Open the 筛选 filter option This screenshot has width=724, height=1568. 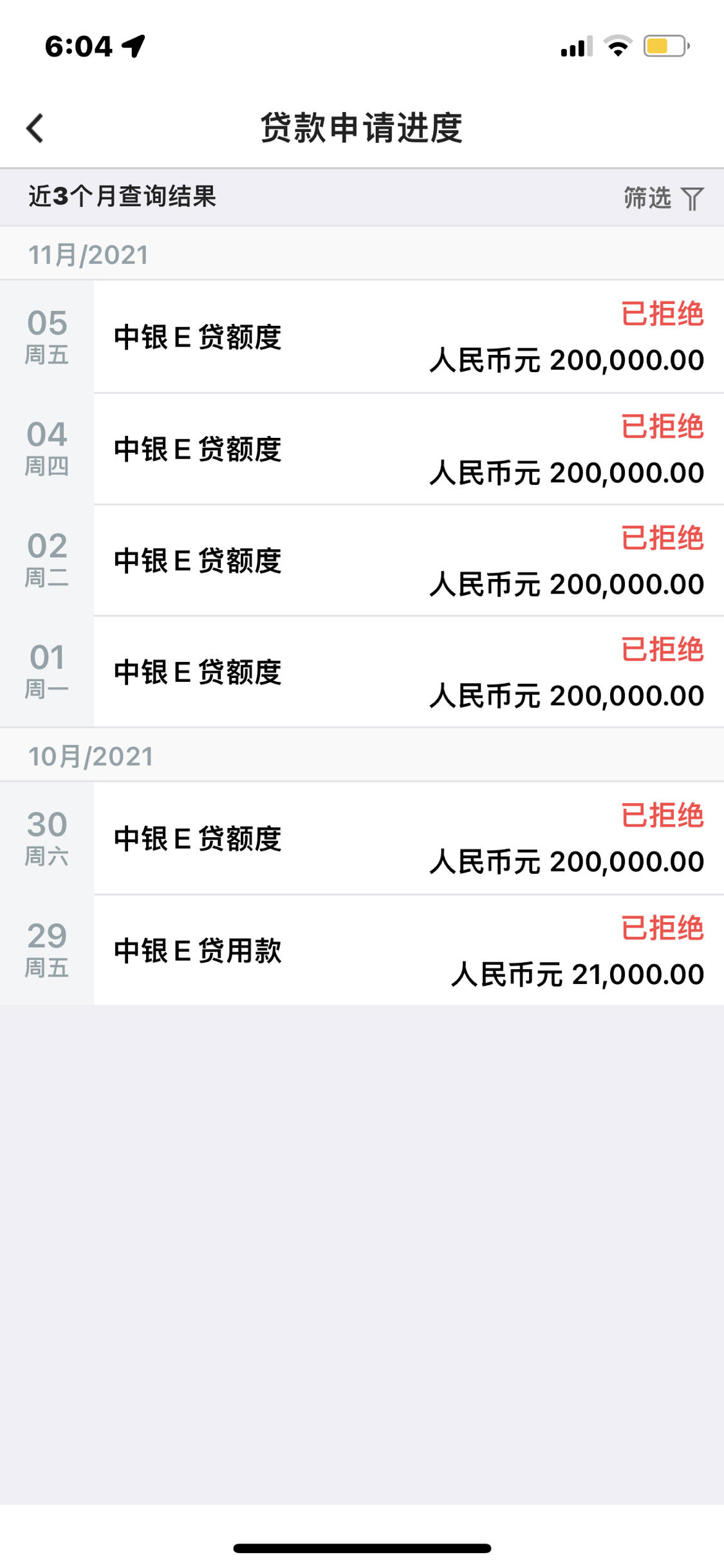664,198
